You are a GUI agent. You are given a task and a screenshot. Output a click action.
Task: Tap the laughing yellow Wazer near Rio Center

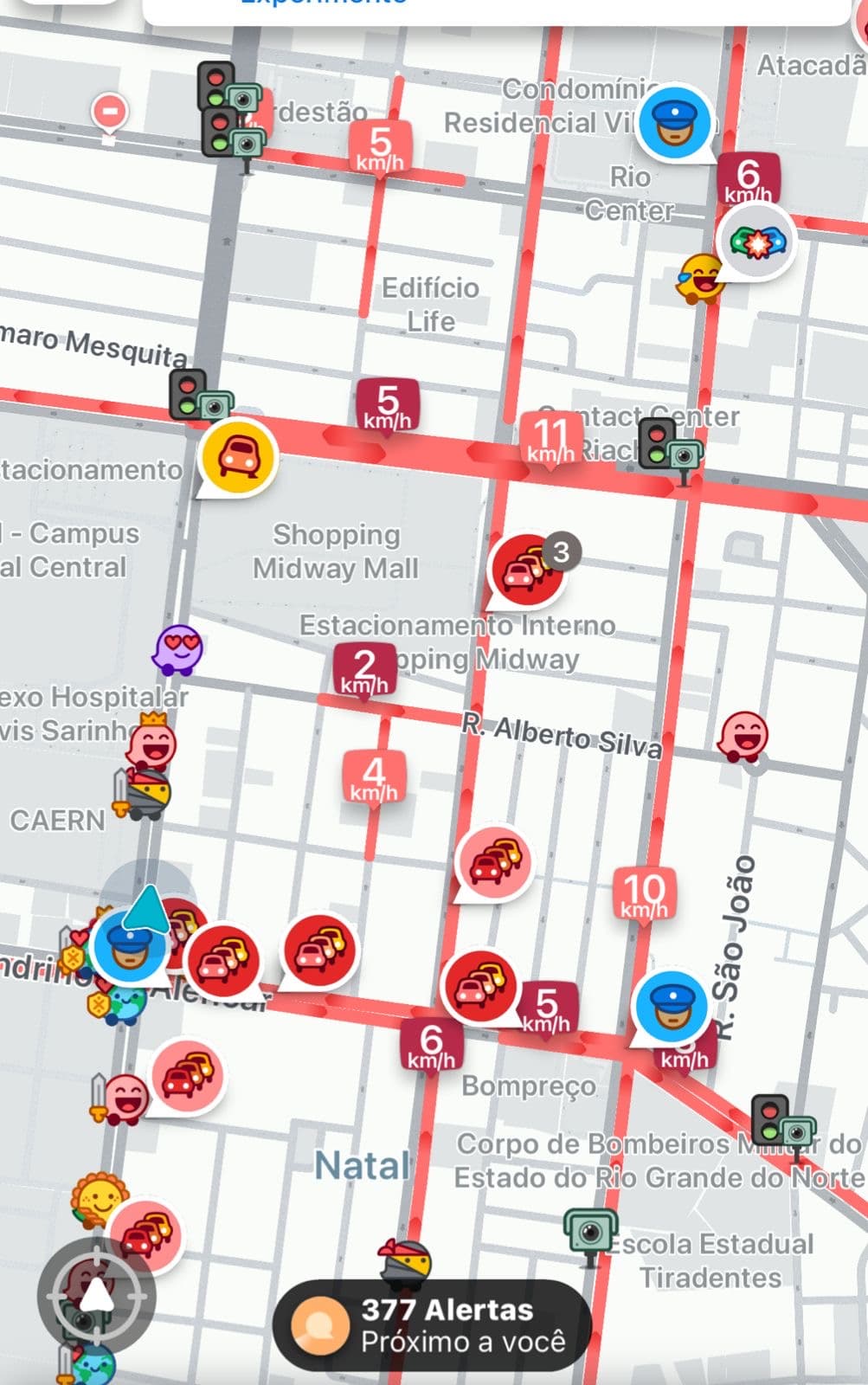(x=702, y=279)
